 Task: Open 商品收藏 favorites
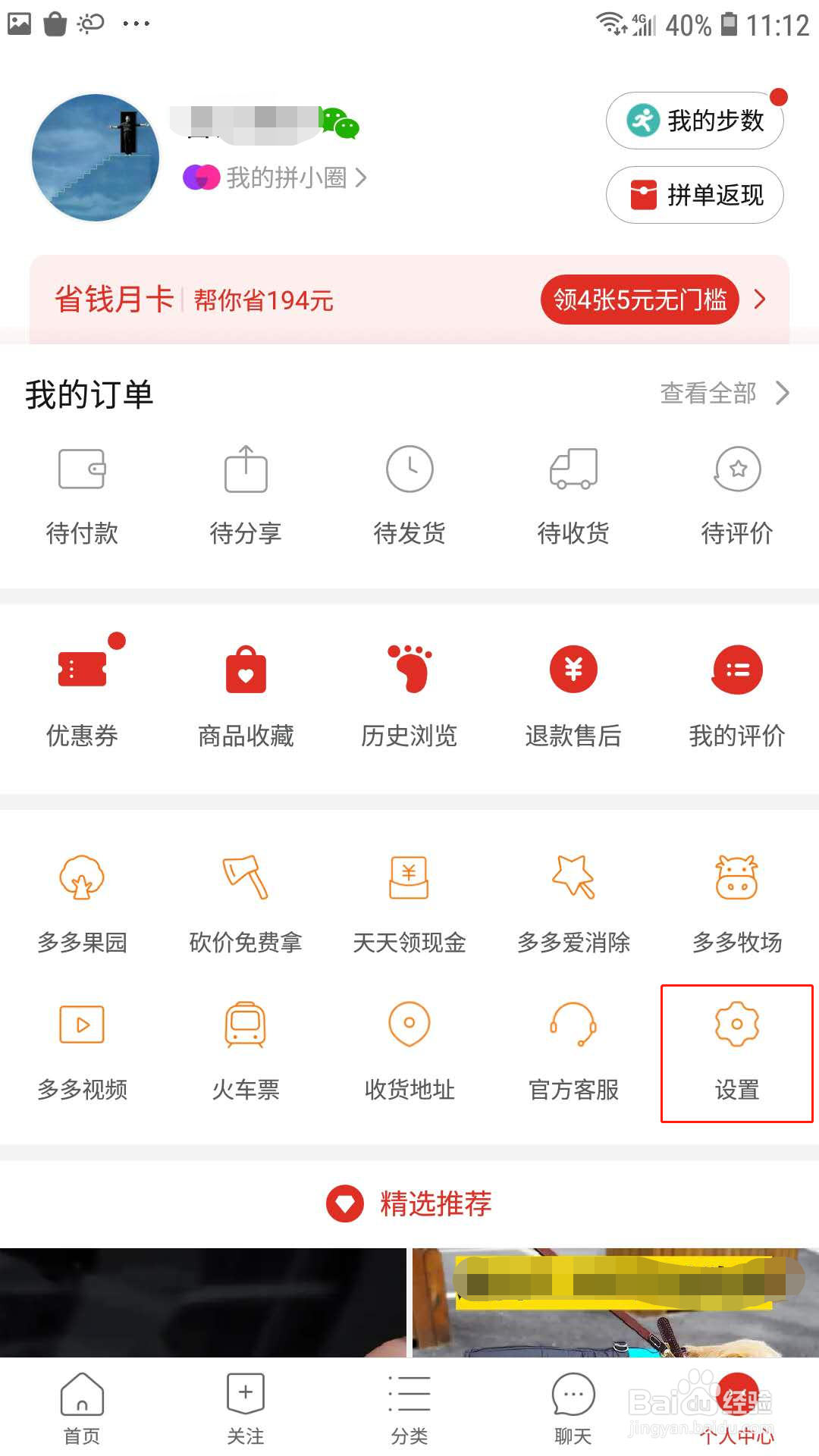[x=245, y=694]
